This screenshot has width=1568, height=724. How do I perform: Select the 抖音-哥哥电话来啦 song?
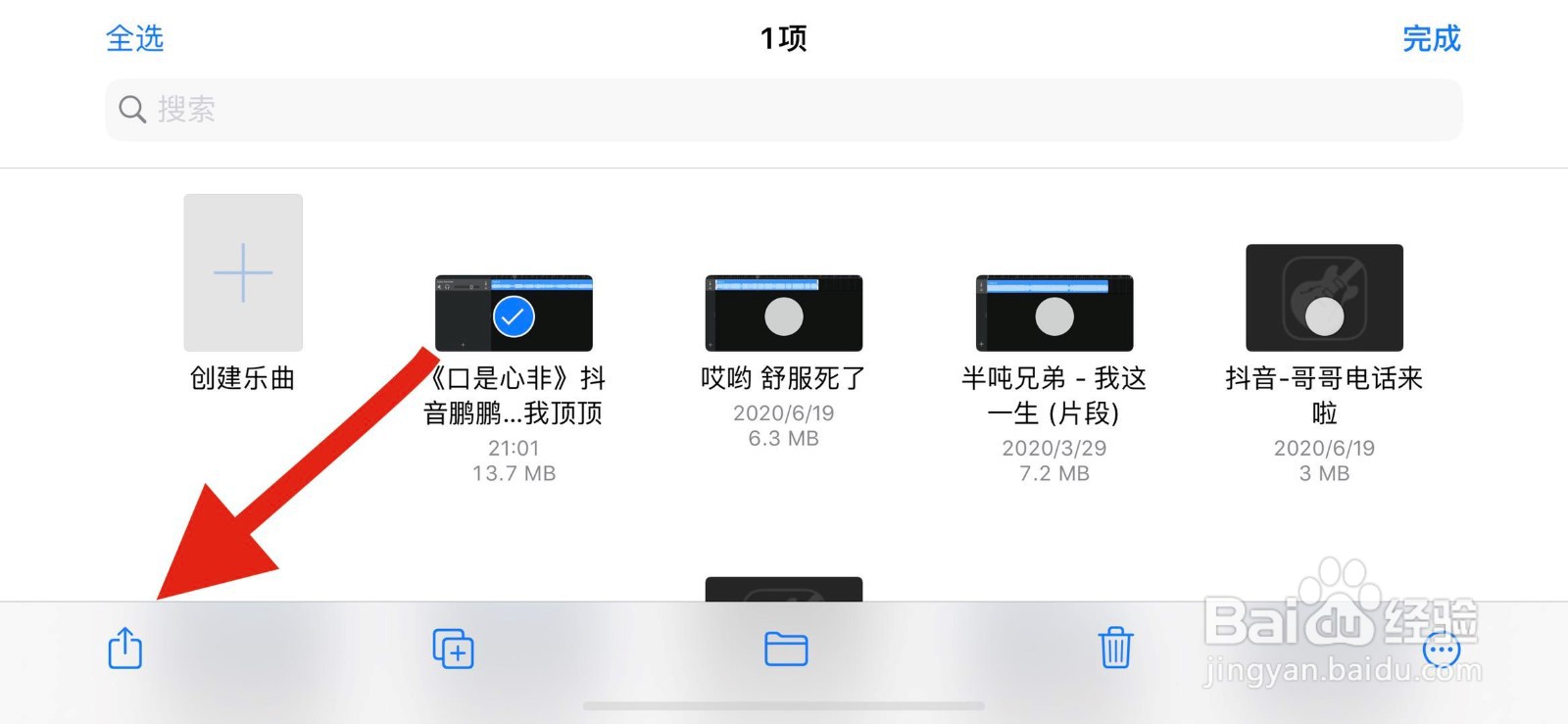(1324, 299)
